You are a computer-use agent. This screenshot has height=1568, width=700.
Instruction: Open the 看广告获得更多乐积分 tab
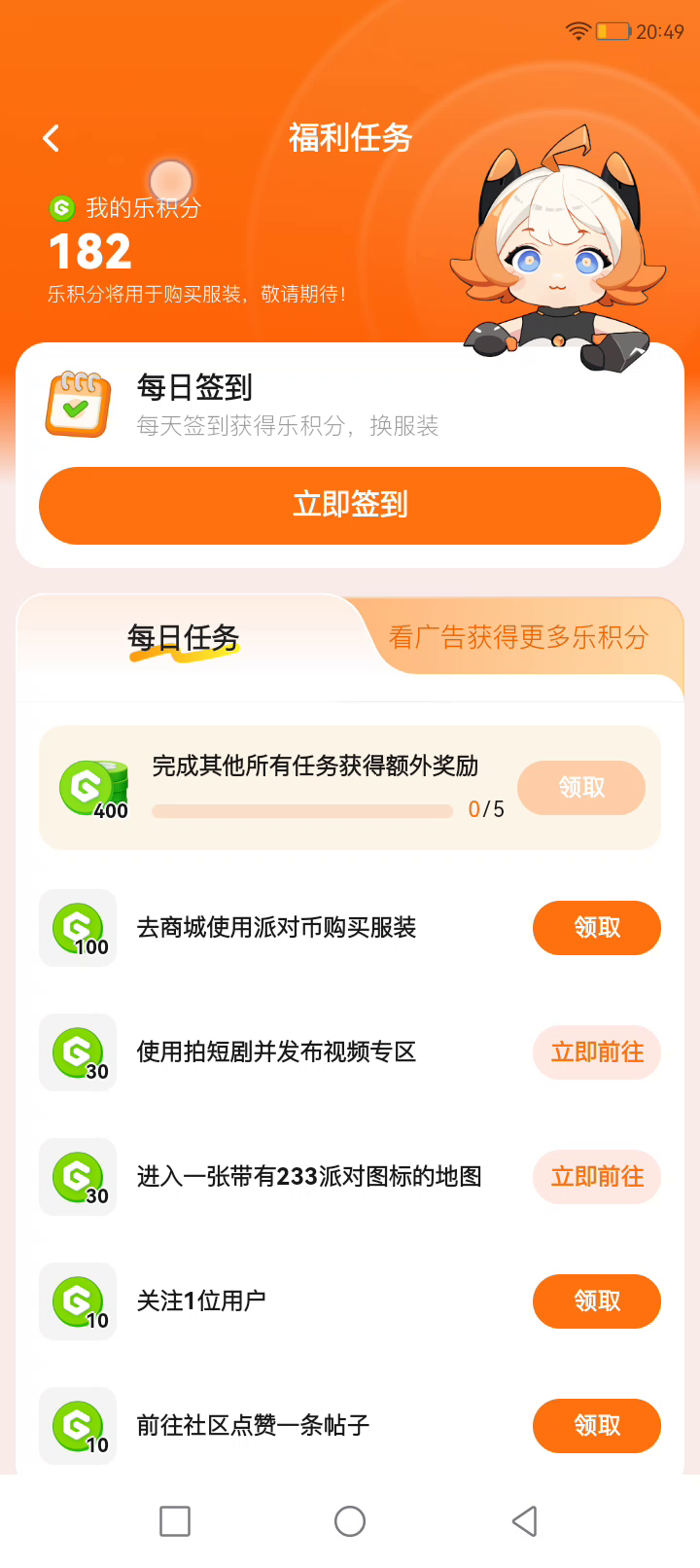(x=518, y=637)
